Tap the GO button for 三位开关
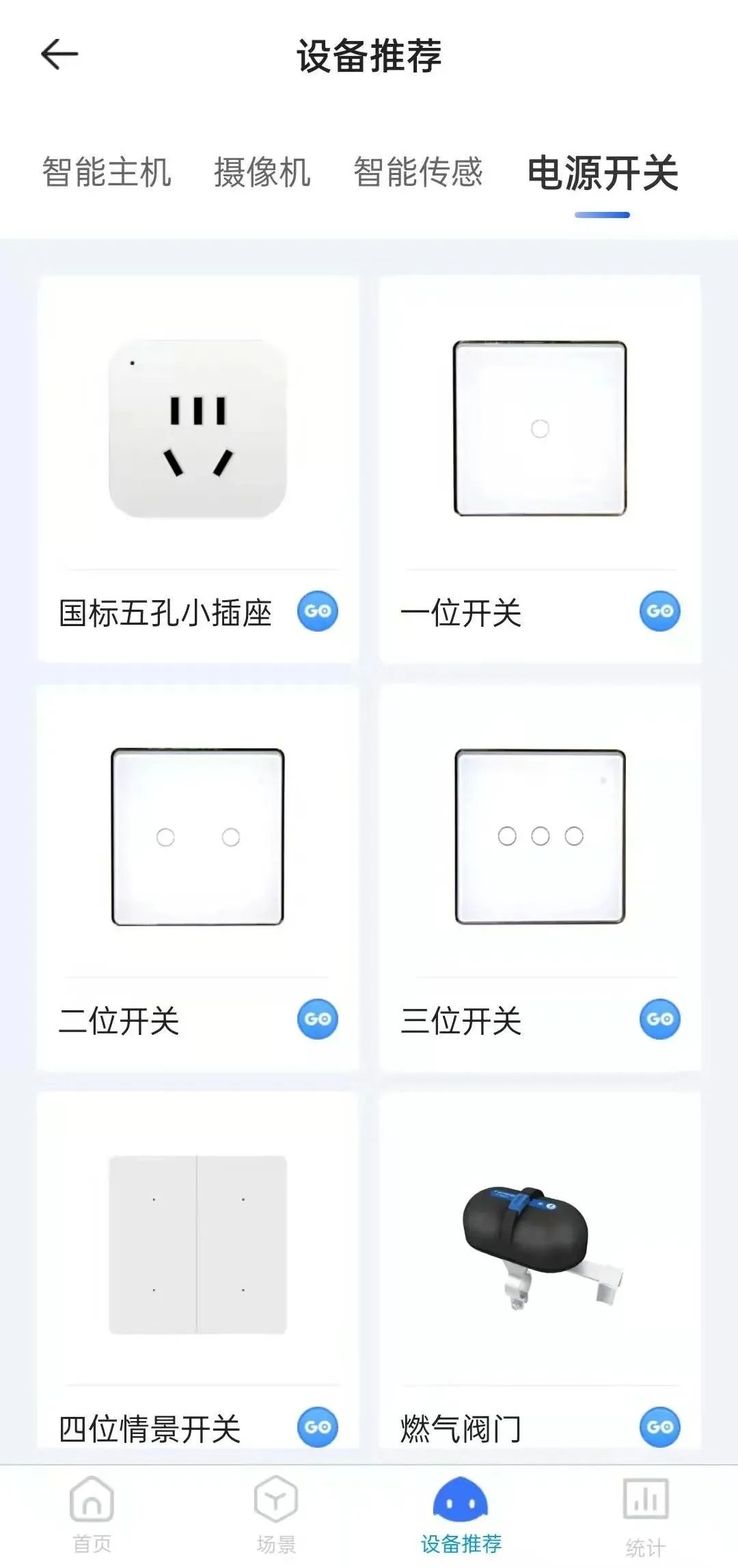 coord(660,1019)
